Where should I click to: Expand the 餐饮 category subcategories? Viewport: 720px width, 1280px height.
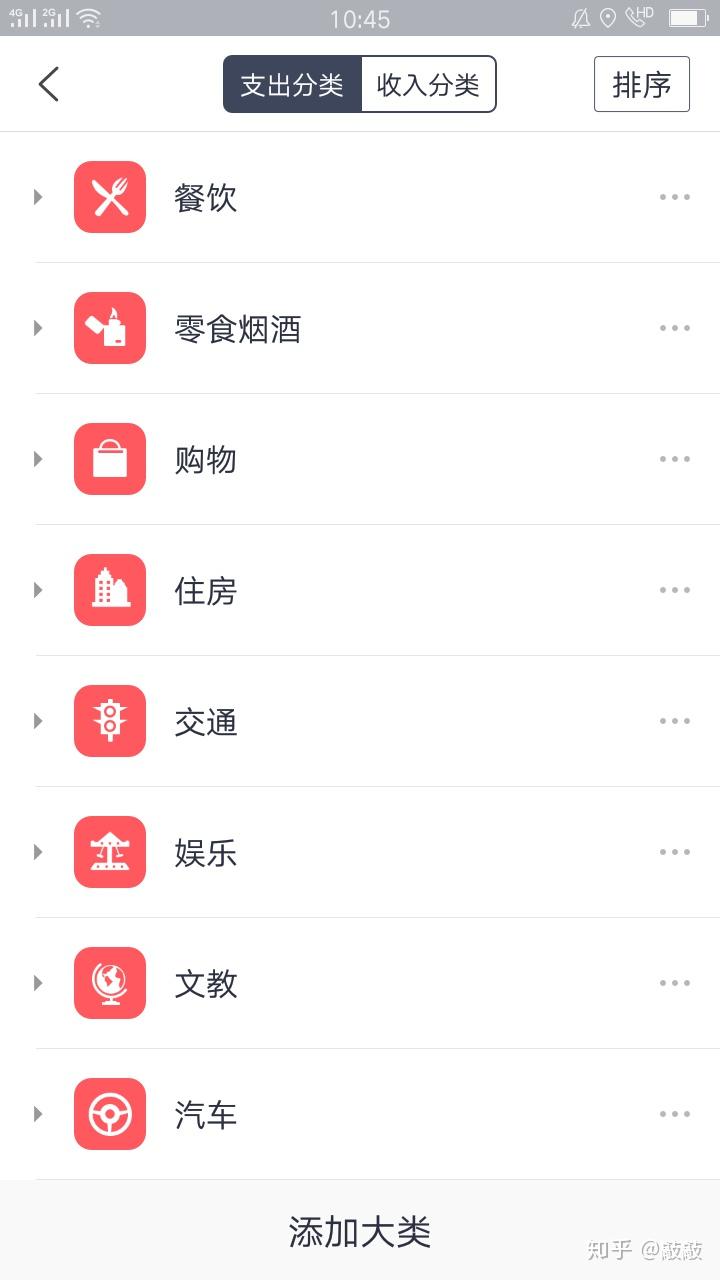38,197
